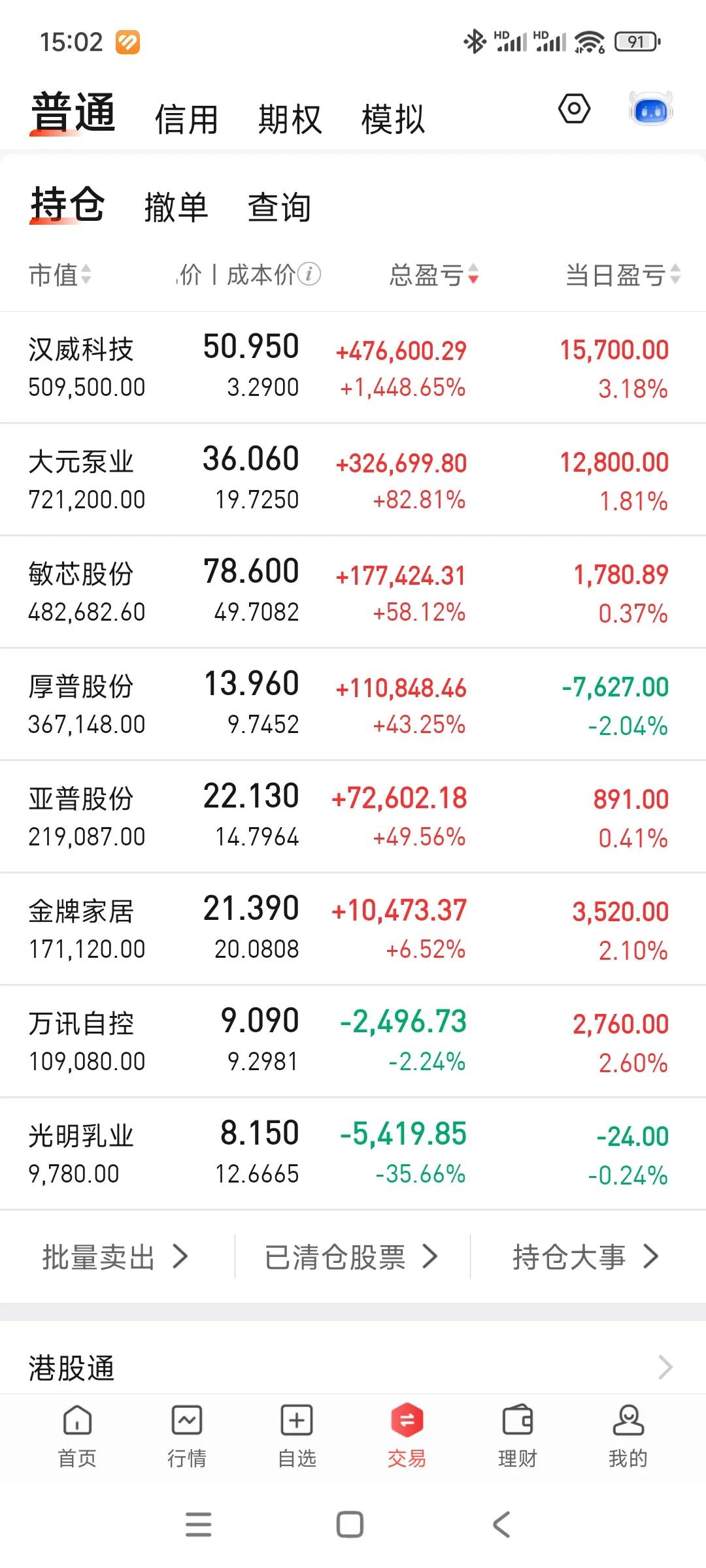Tap the info icon beside 成本价

click(x=309, y=274)
